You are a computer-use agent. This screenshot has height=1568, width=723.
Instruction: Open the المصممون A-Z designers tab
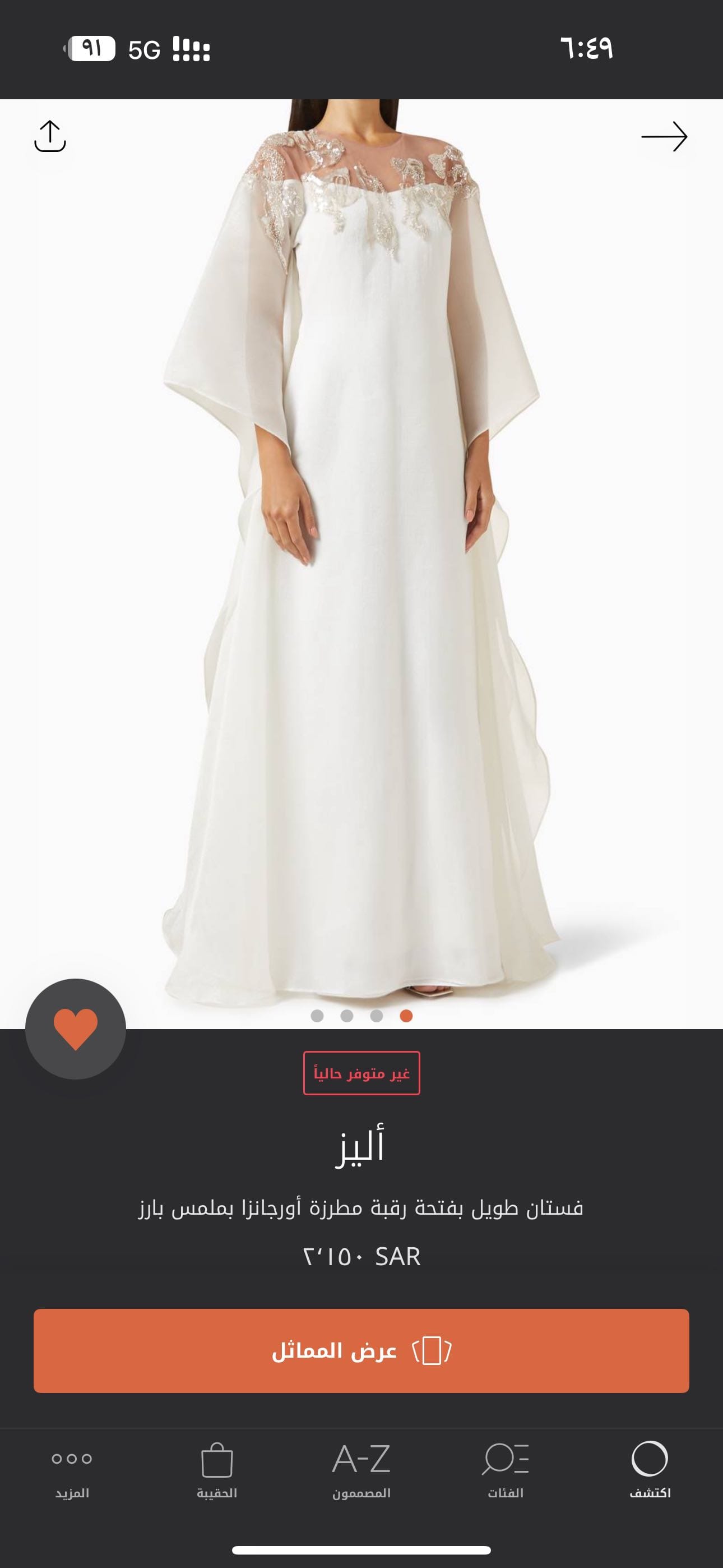(x=361, y=1469)
